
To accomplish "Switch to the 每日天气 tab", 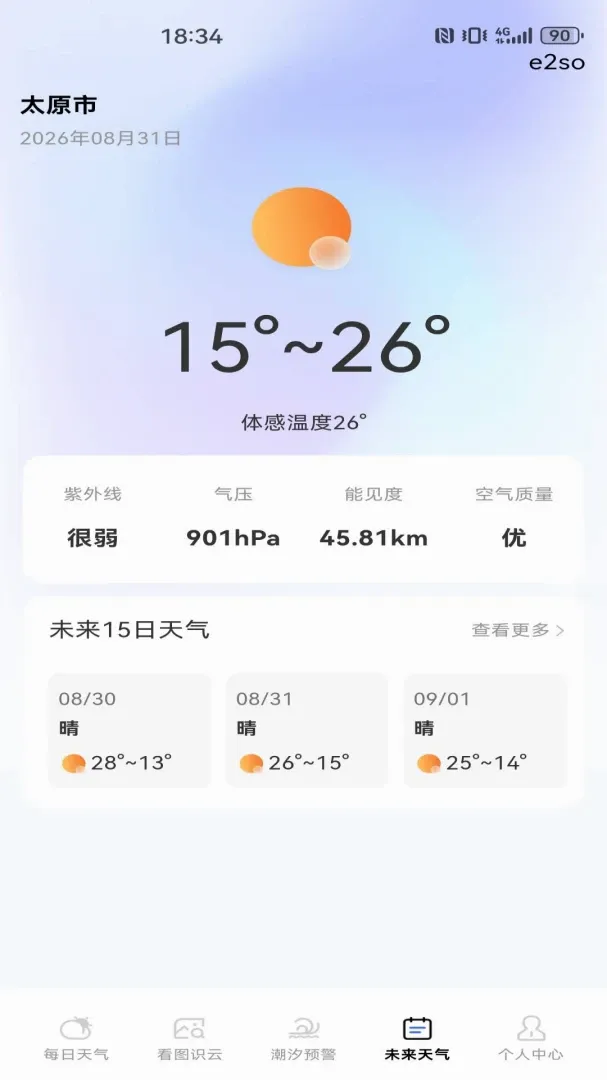I will pos(76,1039).
